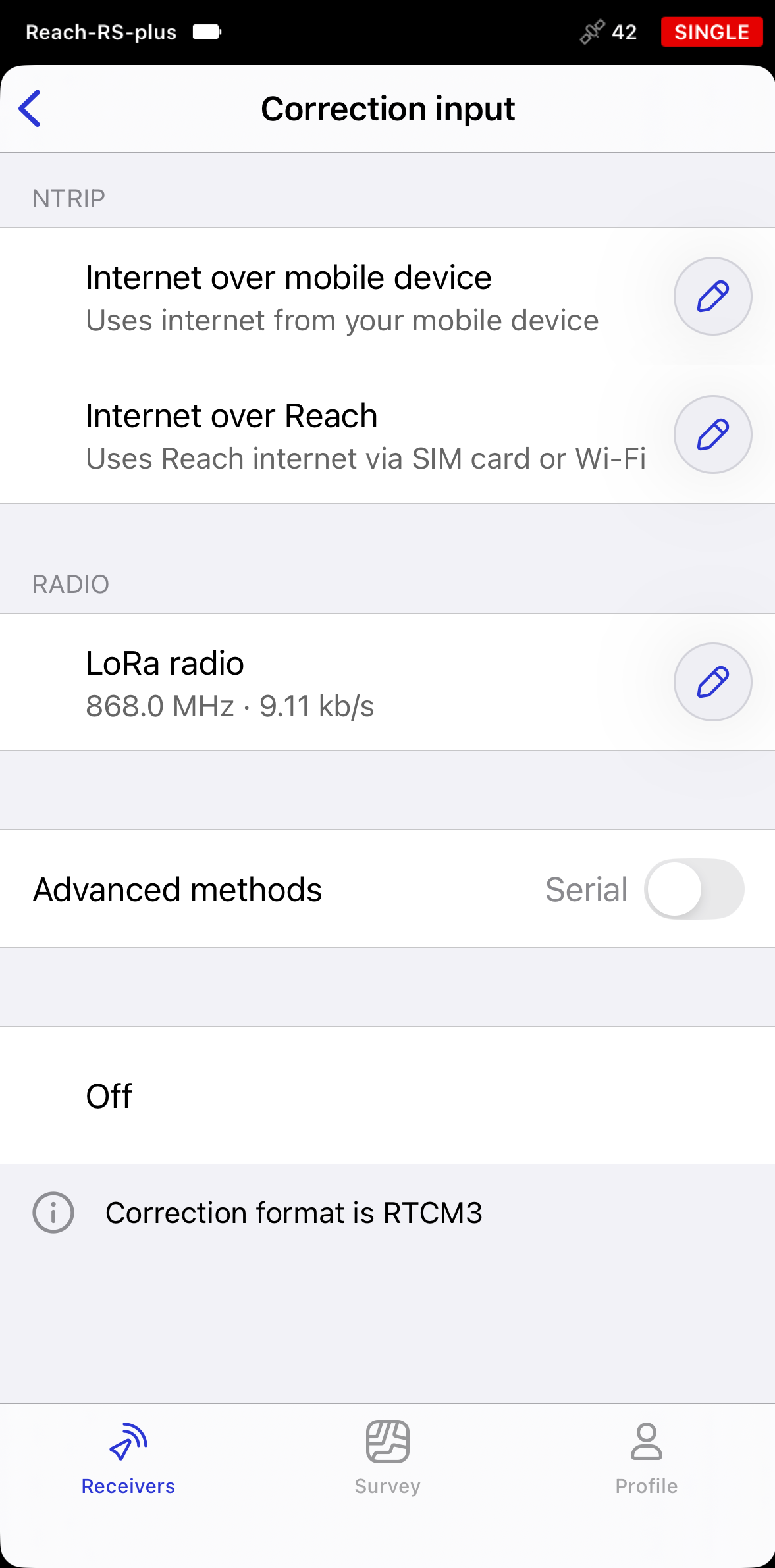Edit Internet over mobile device settings
Viewport: 775px width, 1568px height.
tap(712, 296)
